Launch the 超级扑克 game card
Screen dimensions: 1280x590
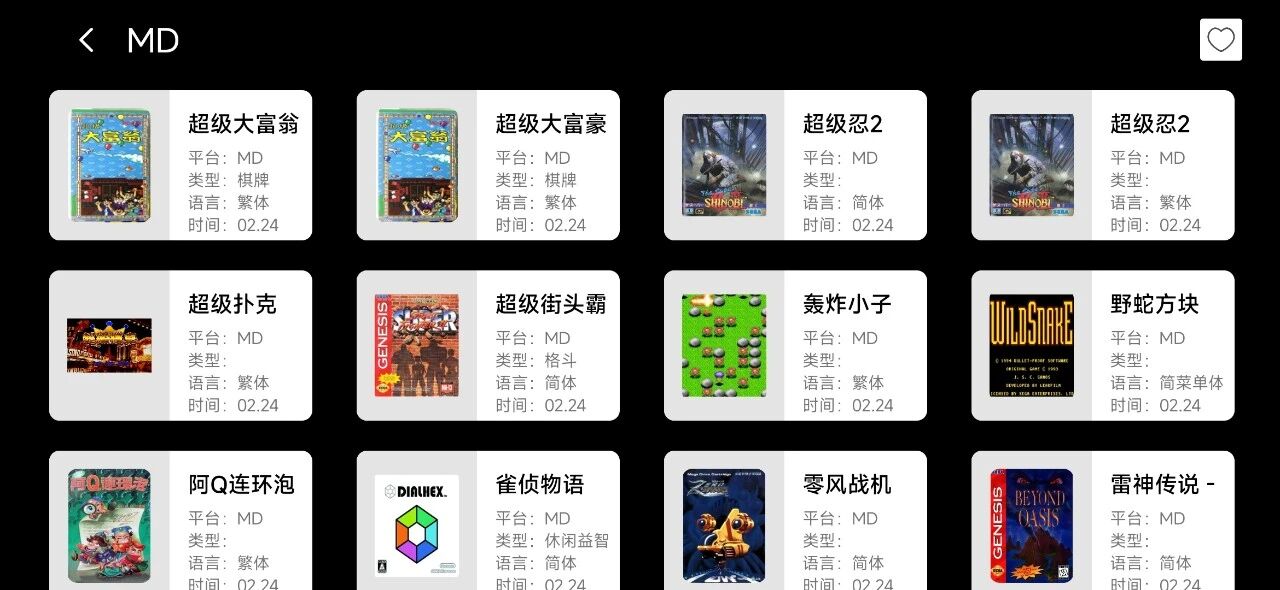coord(180,345)
